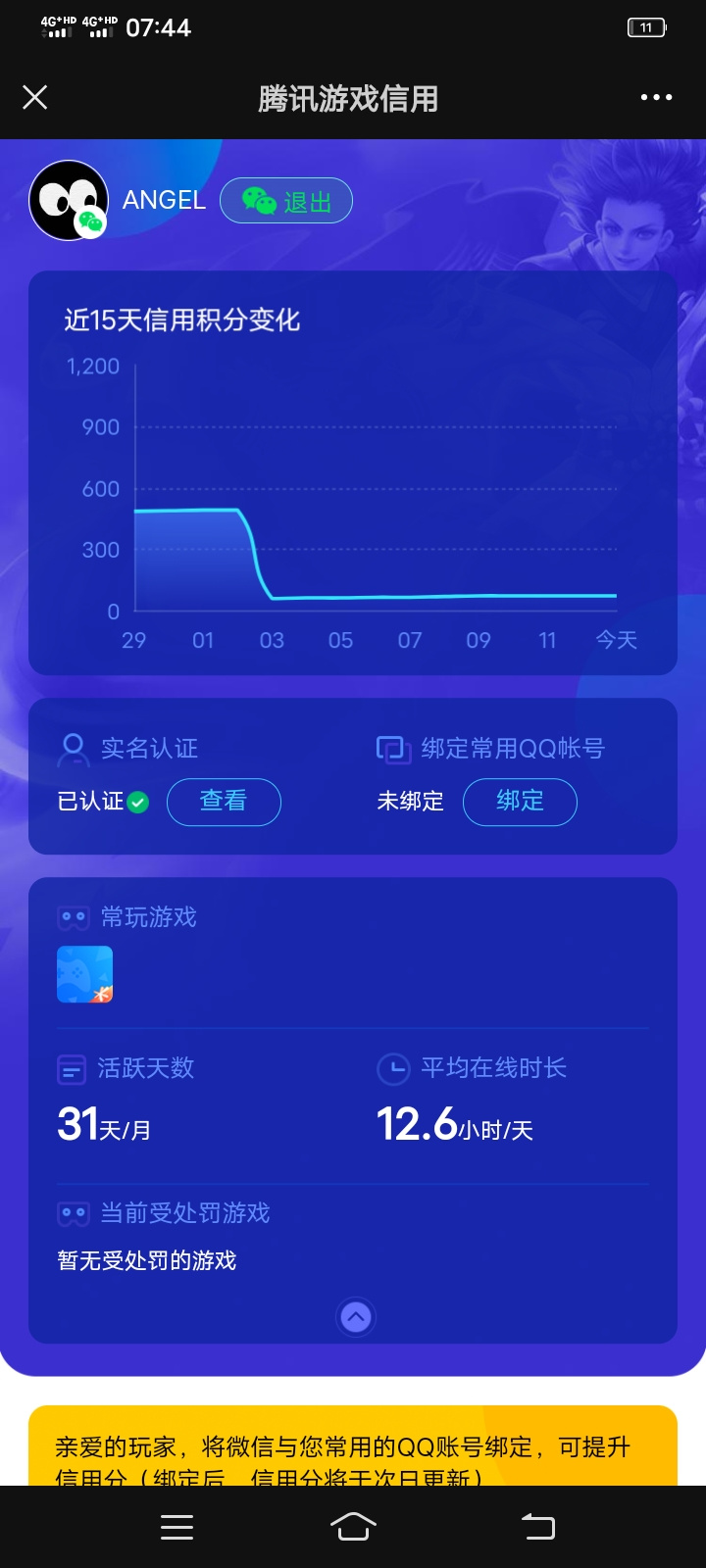Bind a QQ account with 绑定
Image resolution: width=706 pixels, height=1568 pixels.
(520, 802)
